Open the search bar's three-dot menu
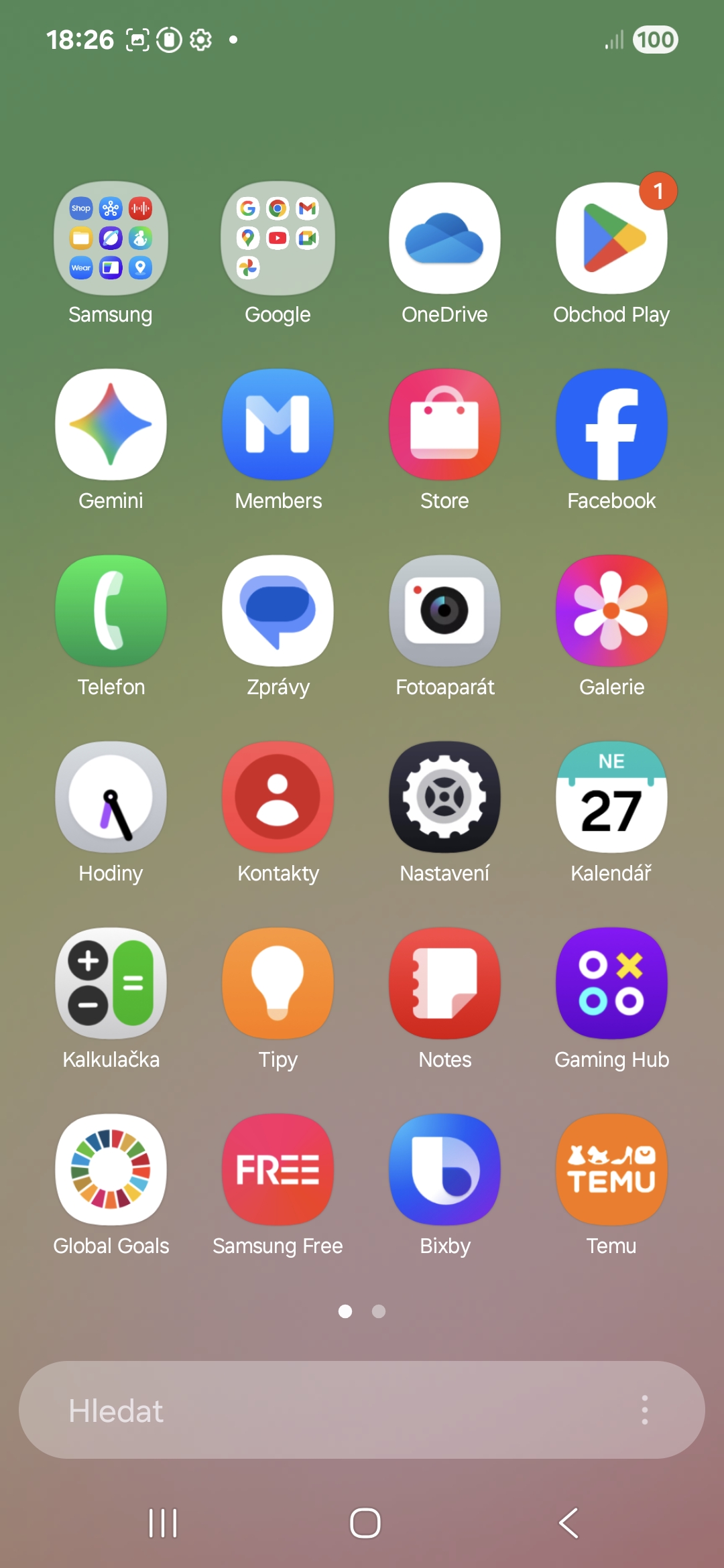The width and height of the screenshot is (724, 1568). (644, 1410)
